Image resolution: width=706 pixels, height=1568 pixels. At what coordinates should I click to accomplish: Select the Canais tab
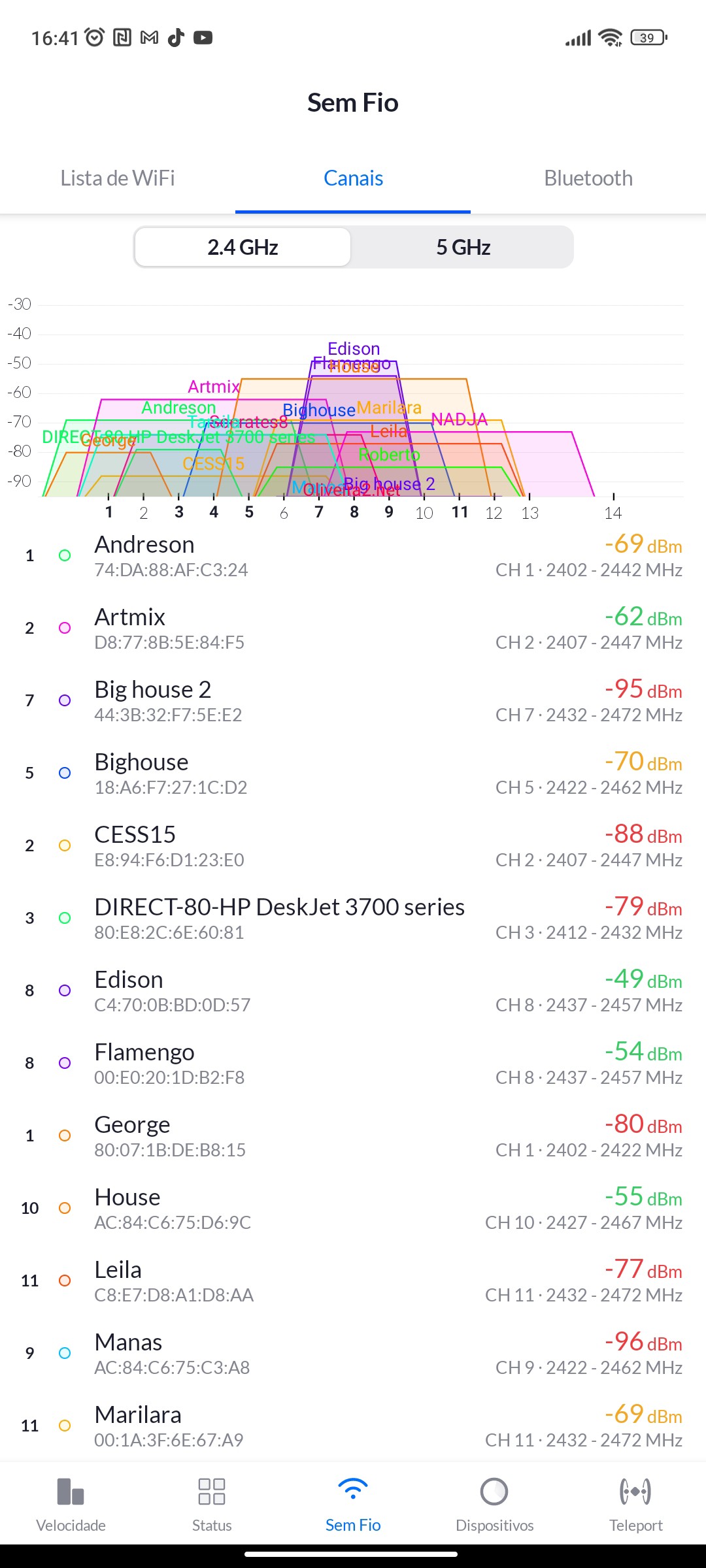click(x=353, y=178)
